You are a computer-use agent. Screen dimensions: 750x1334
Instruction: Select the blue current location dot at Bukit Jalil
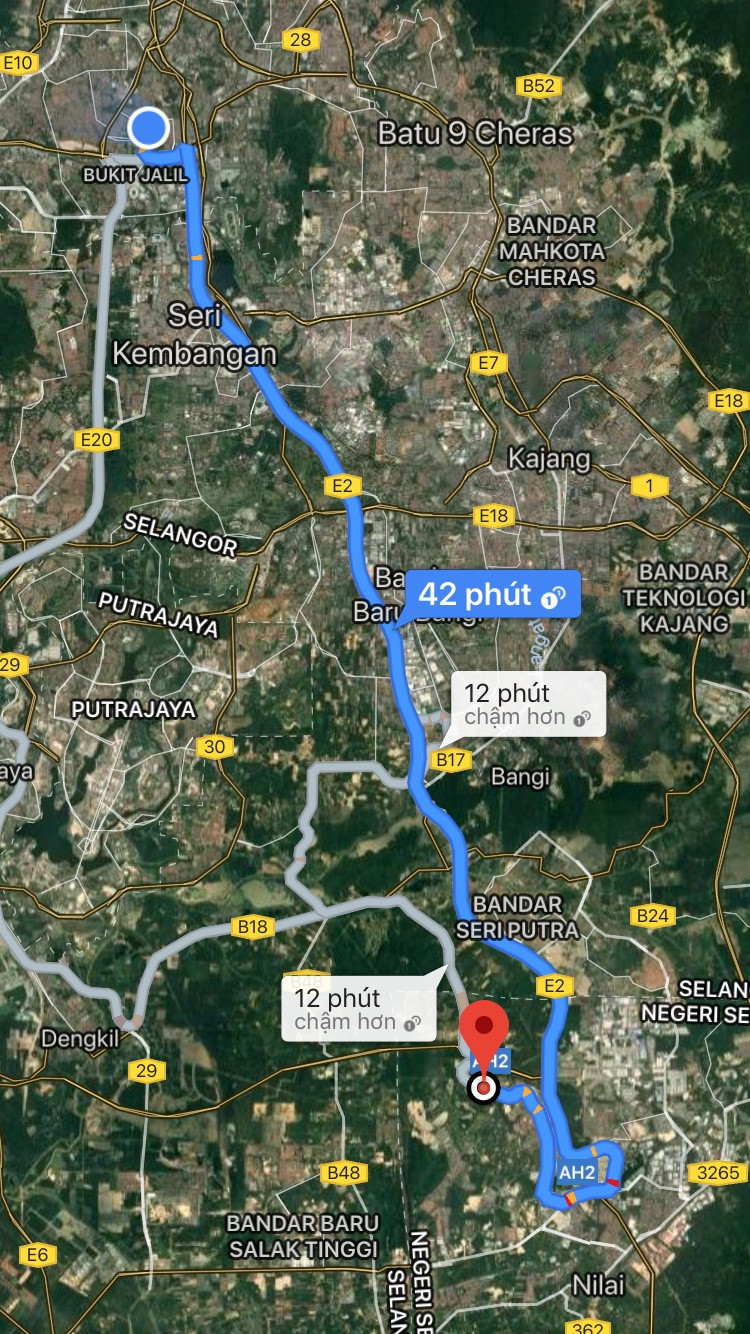pos(147,128)
